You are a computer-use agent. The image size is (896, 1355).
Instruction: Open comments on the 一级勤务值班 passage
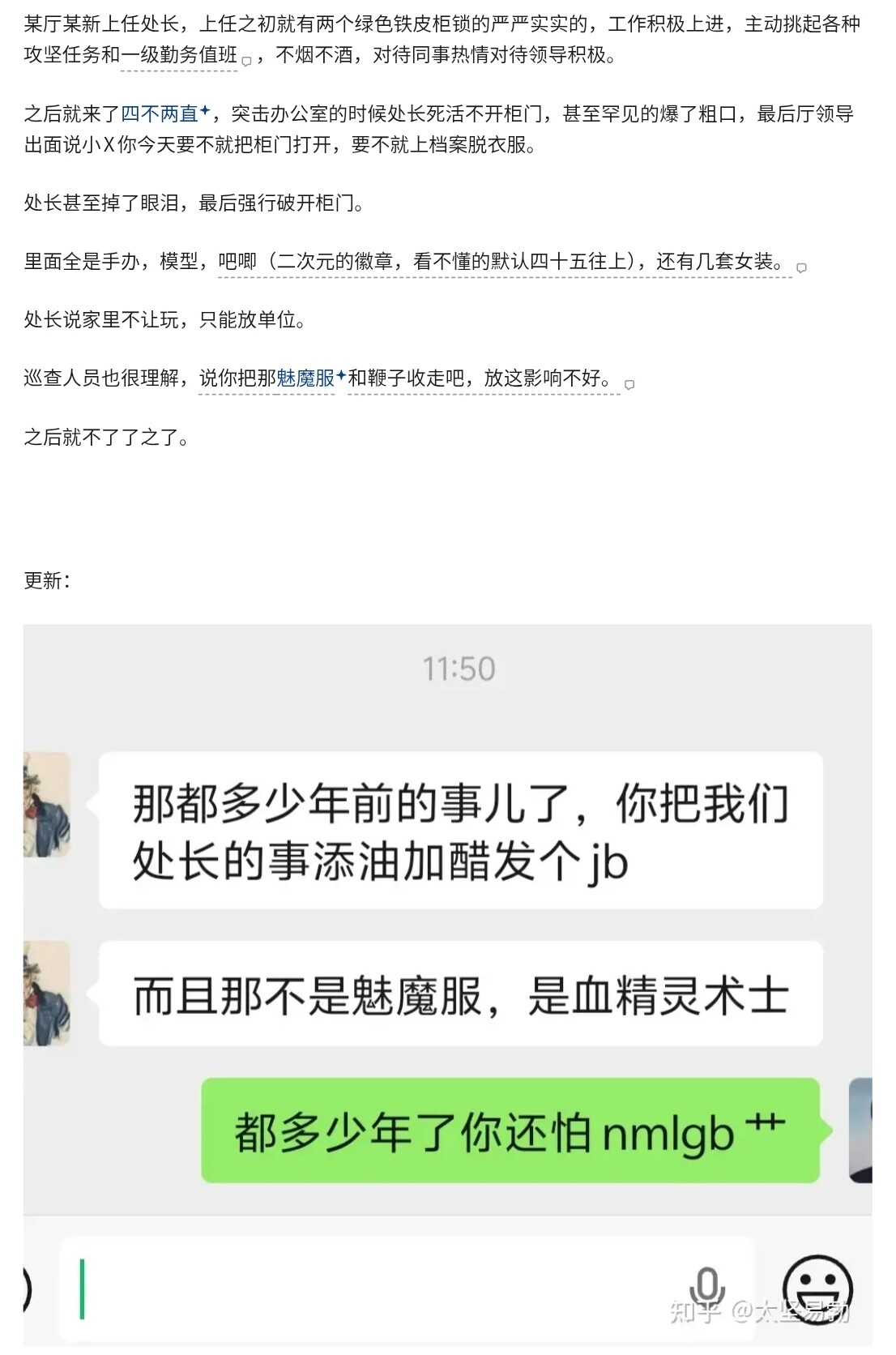coord(247,61)
